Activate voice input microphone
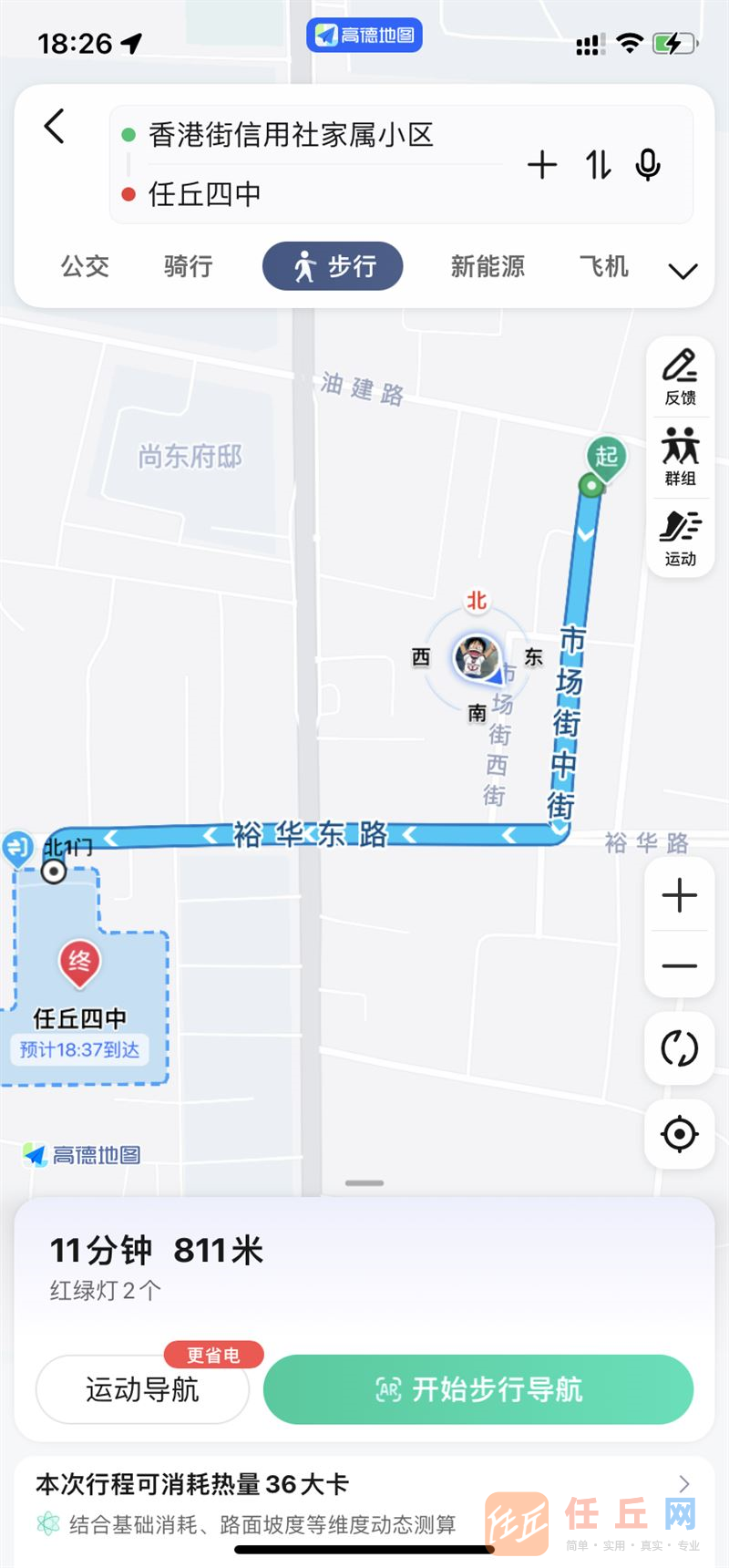729x1568 pixels. point(648,164)
